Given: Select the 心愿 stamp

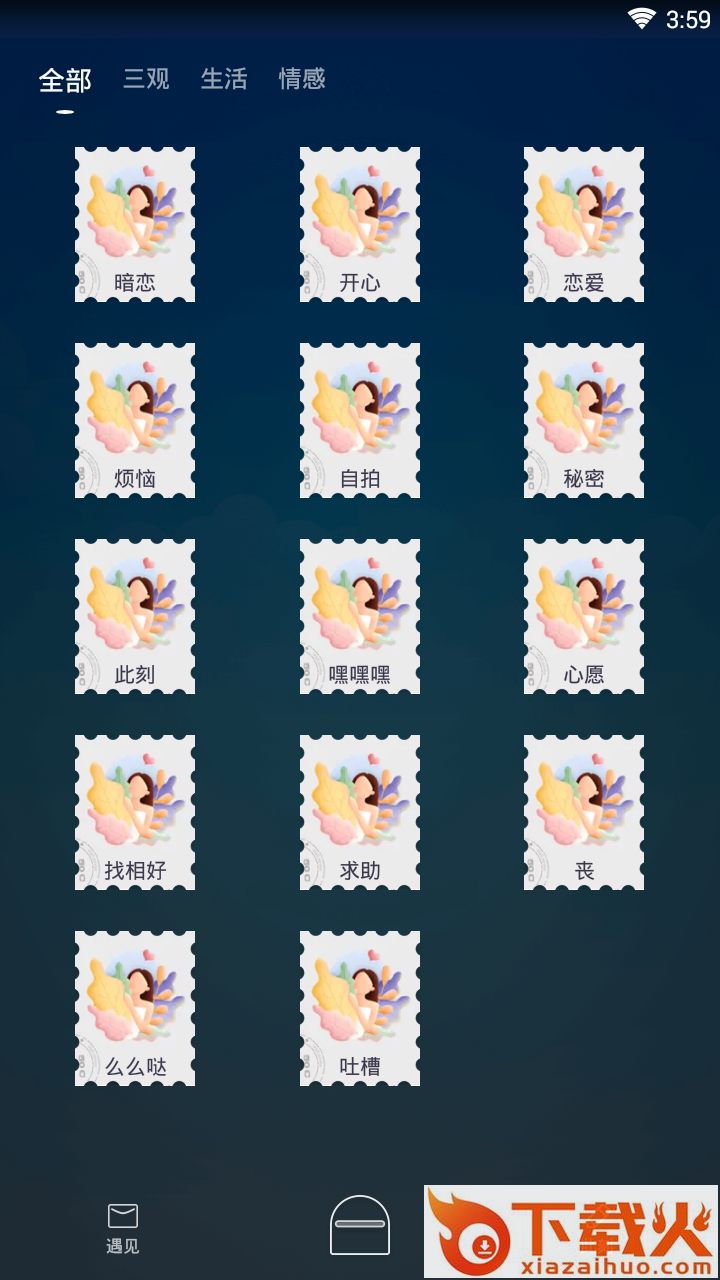Looking at the screenshot, I should pyautogui.click(x=584, y=617).
